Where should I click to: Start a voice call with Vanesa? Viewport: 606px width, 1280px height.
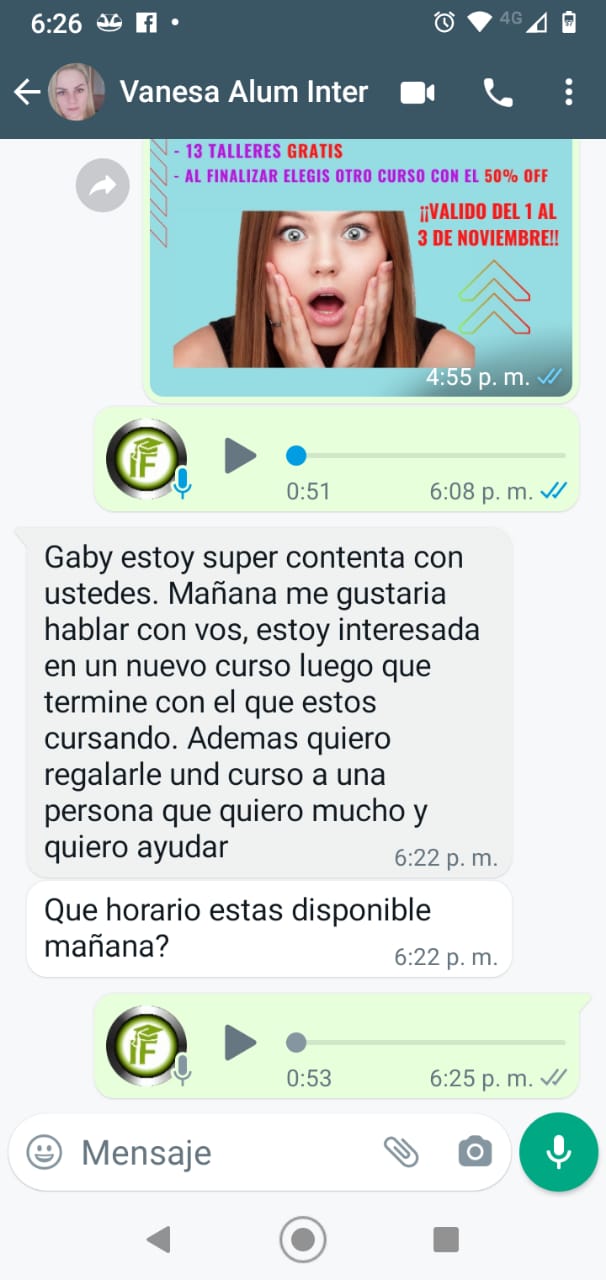(497, 93)
